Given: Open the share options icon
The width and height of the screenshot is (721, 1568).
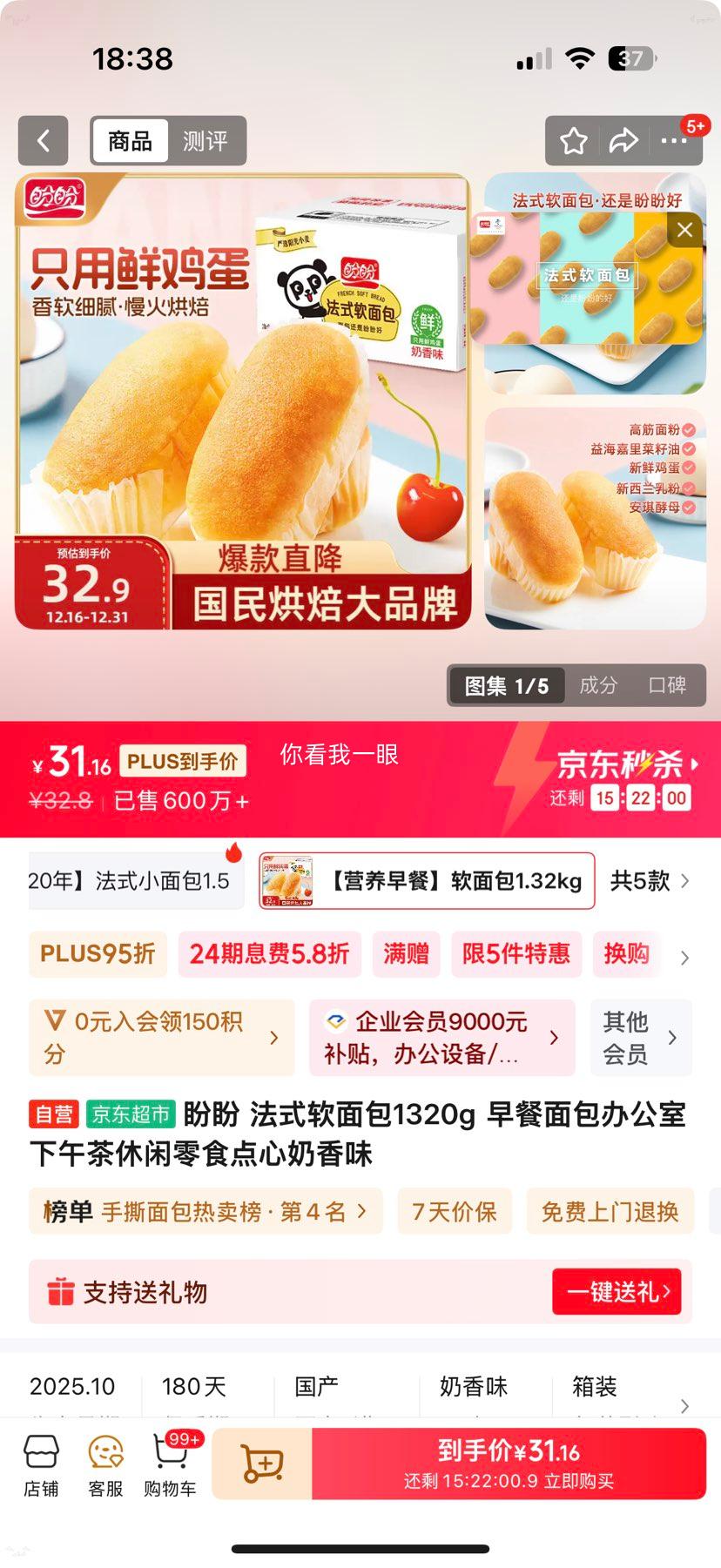Looking at the screenshot, I should point(624,140).
